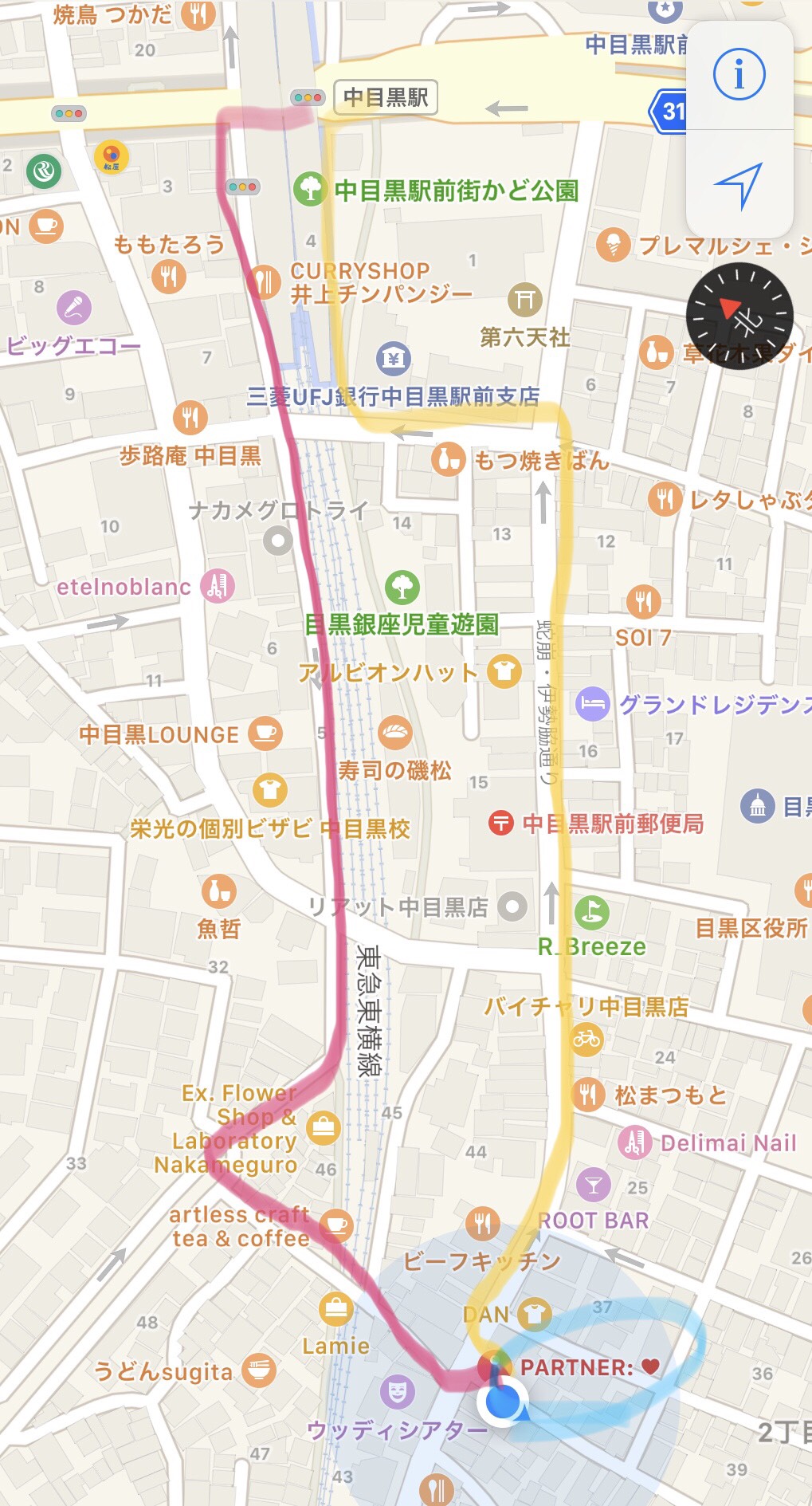The width and height of the screenshot is (812, 1506).
Task: Open the 寿司の磯松 sushi marker
Action: coord(395,733)
